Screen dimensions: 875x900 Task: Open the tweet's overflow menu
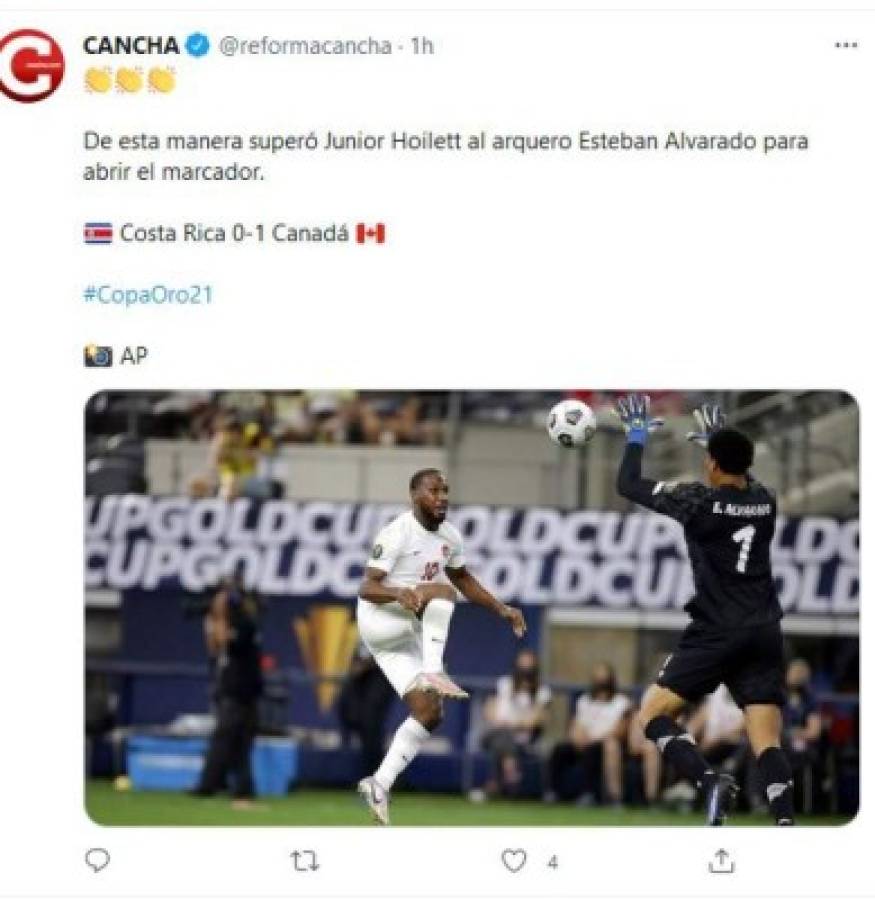coord(846,46)
